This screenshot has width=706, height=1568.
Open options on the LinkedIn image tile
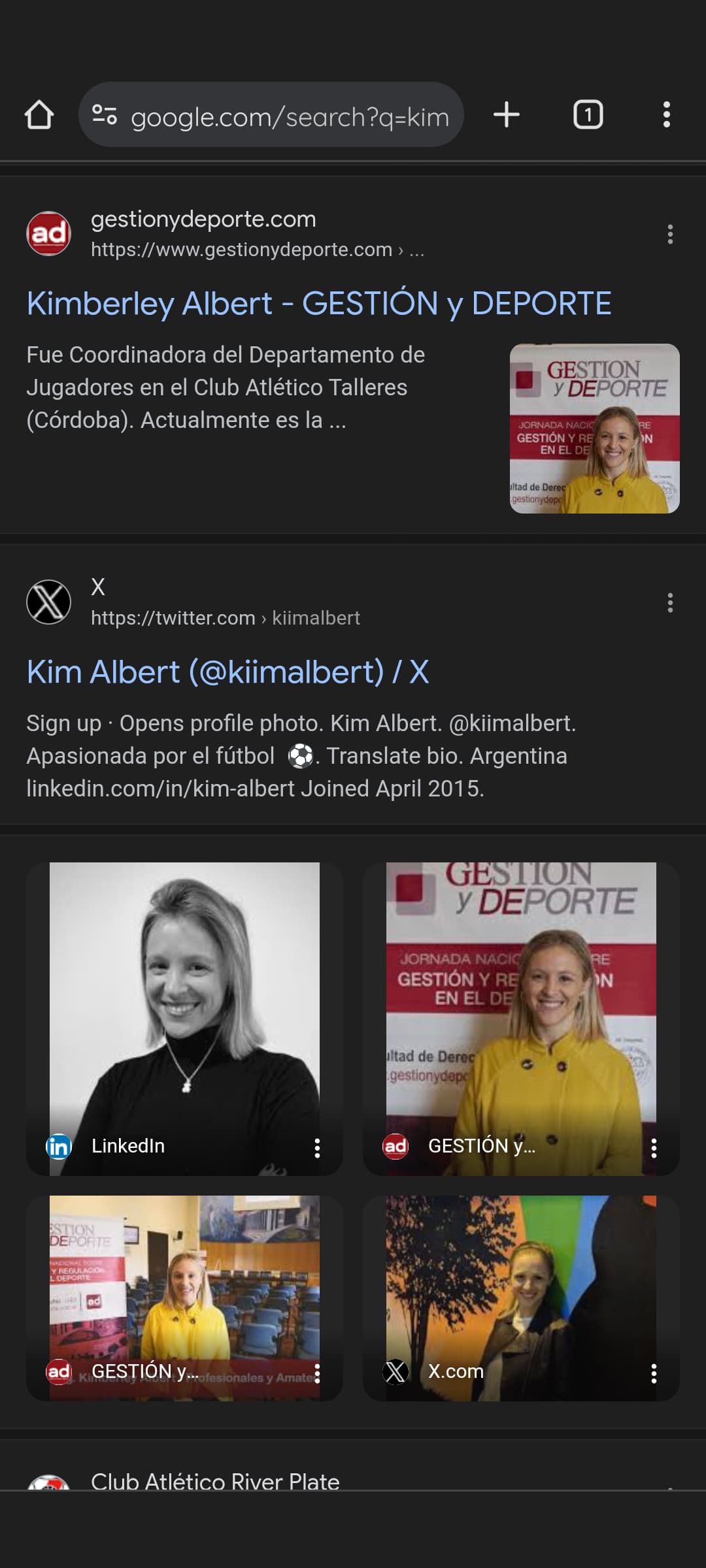click(317, 1148)
